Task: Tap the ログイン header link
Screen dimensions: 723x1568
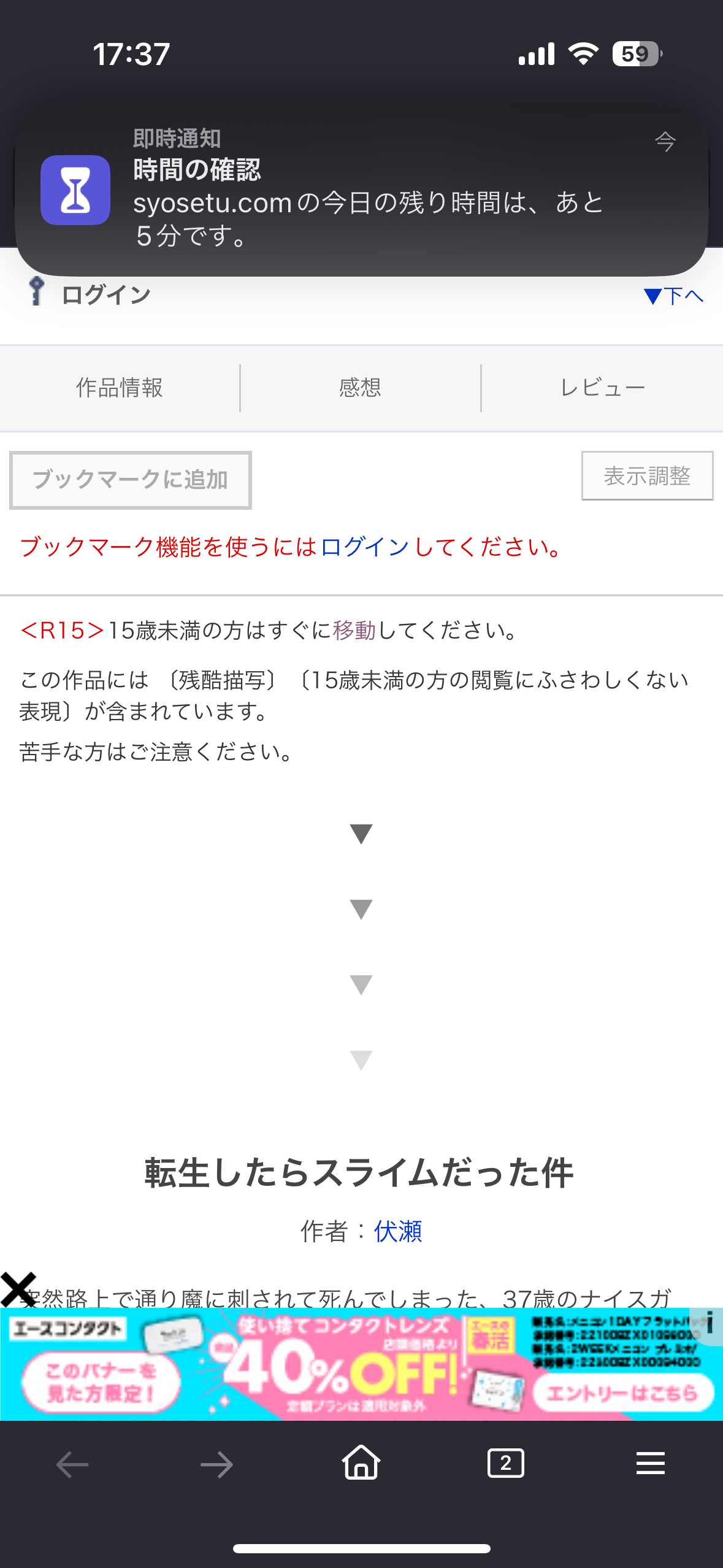Action: [105, 295]
